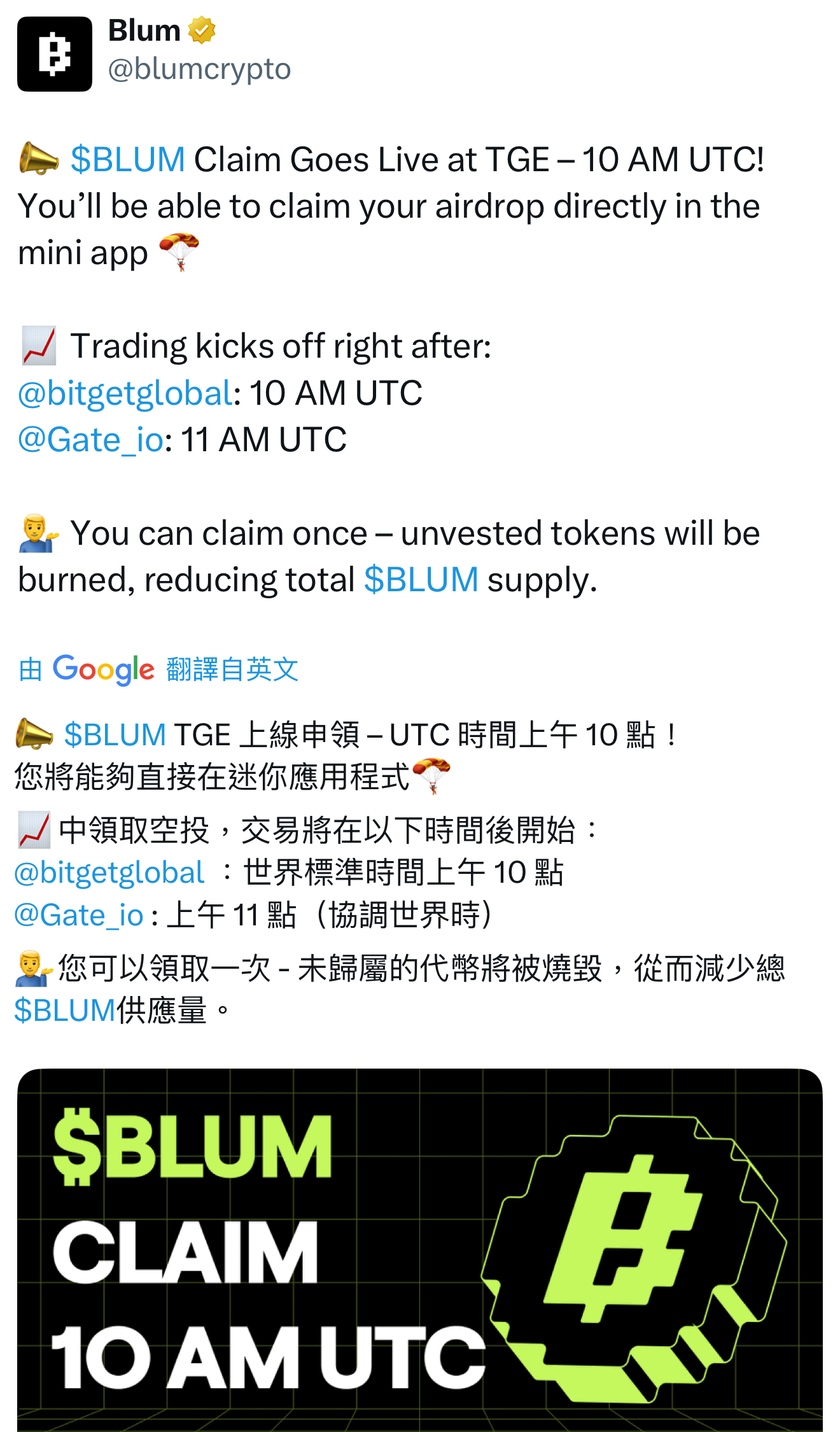
Task: Open the first $BLUM cashtag link
Action: 128,159
